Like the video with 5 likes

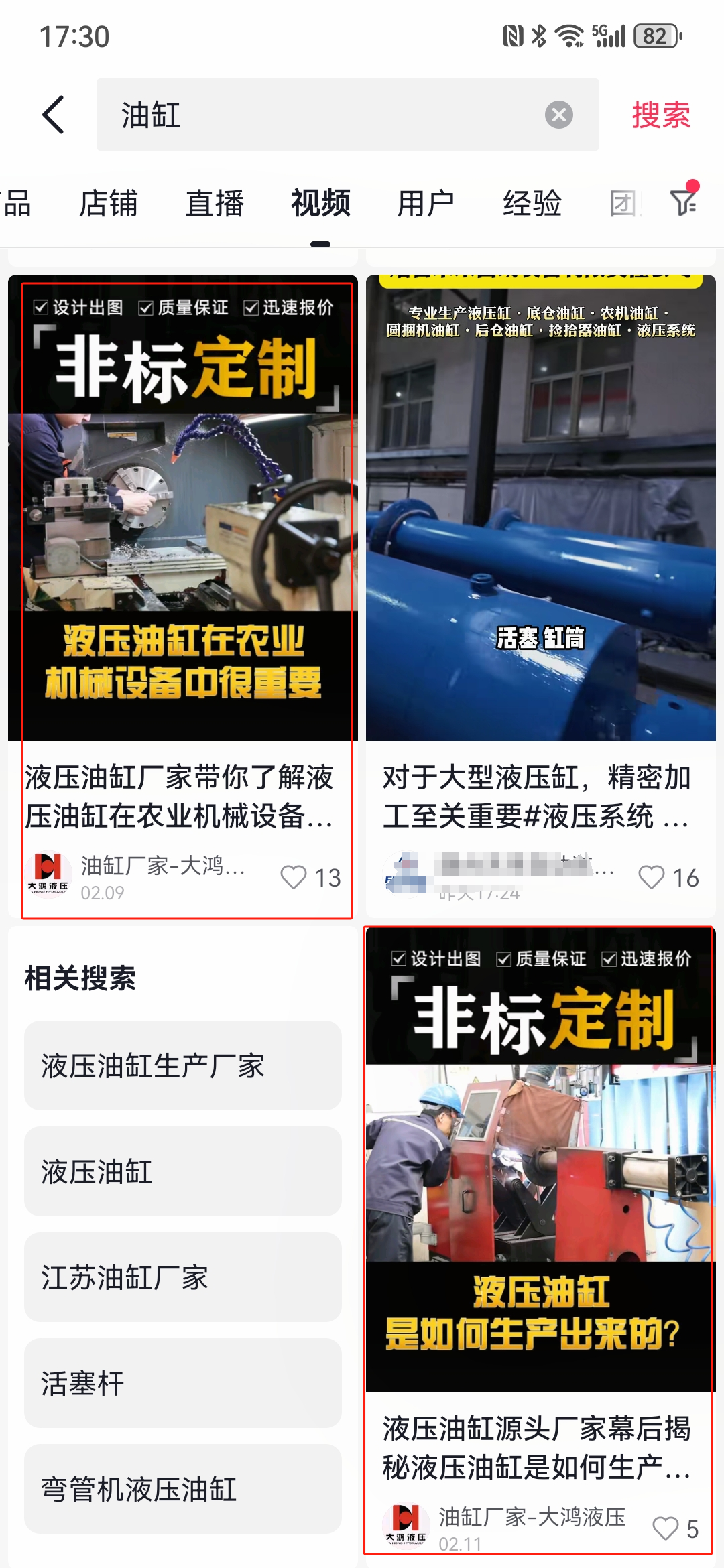point(666,1528)
